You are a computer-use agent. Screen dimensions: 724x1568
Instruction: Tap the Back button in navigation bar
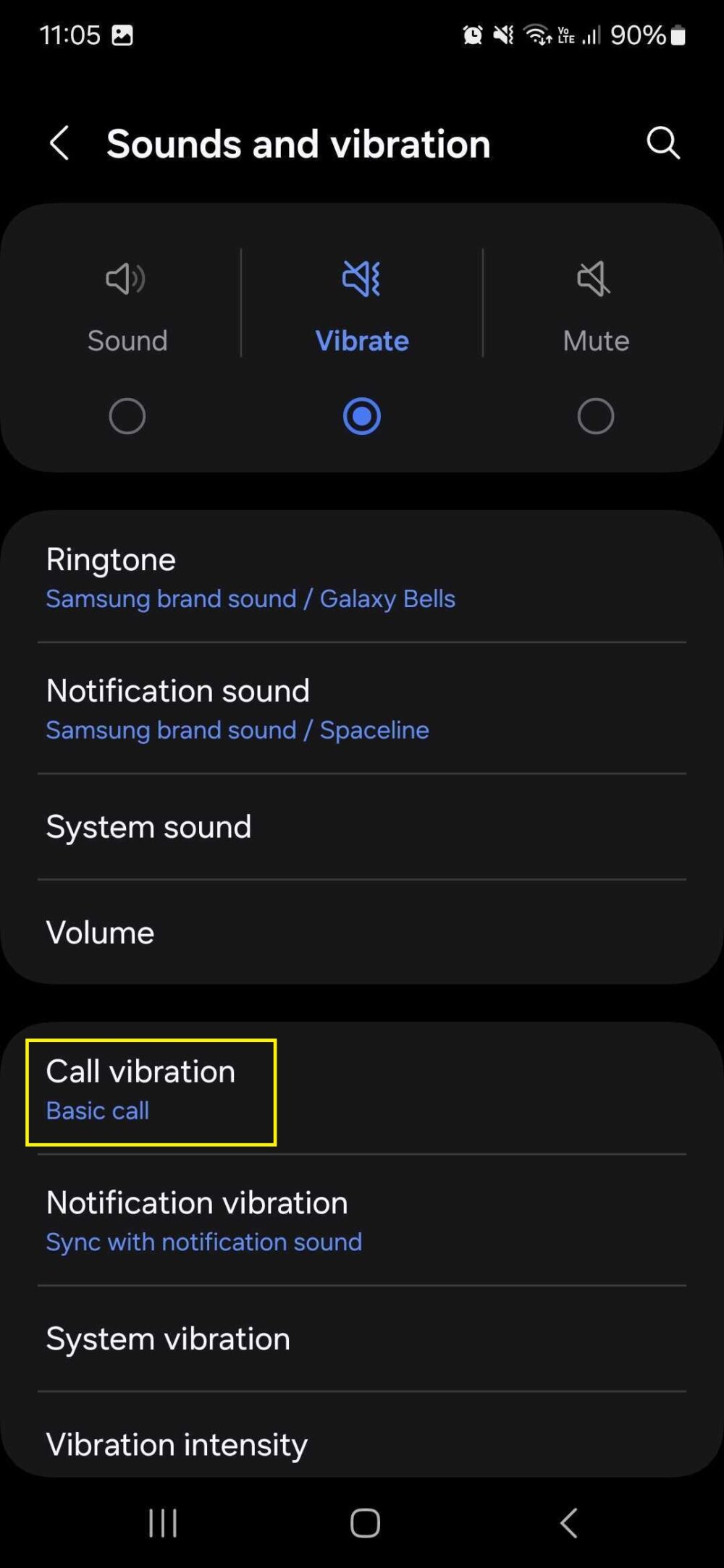(568, 1522)
